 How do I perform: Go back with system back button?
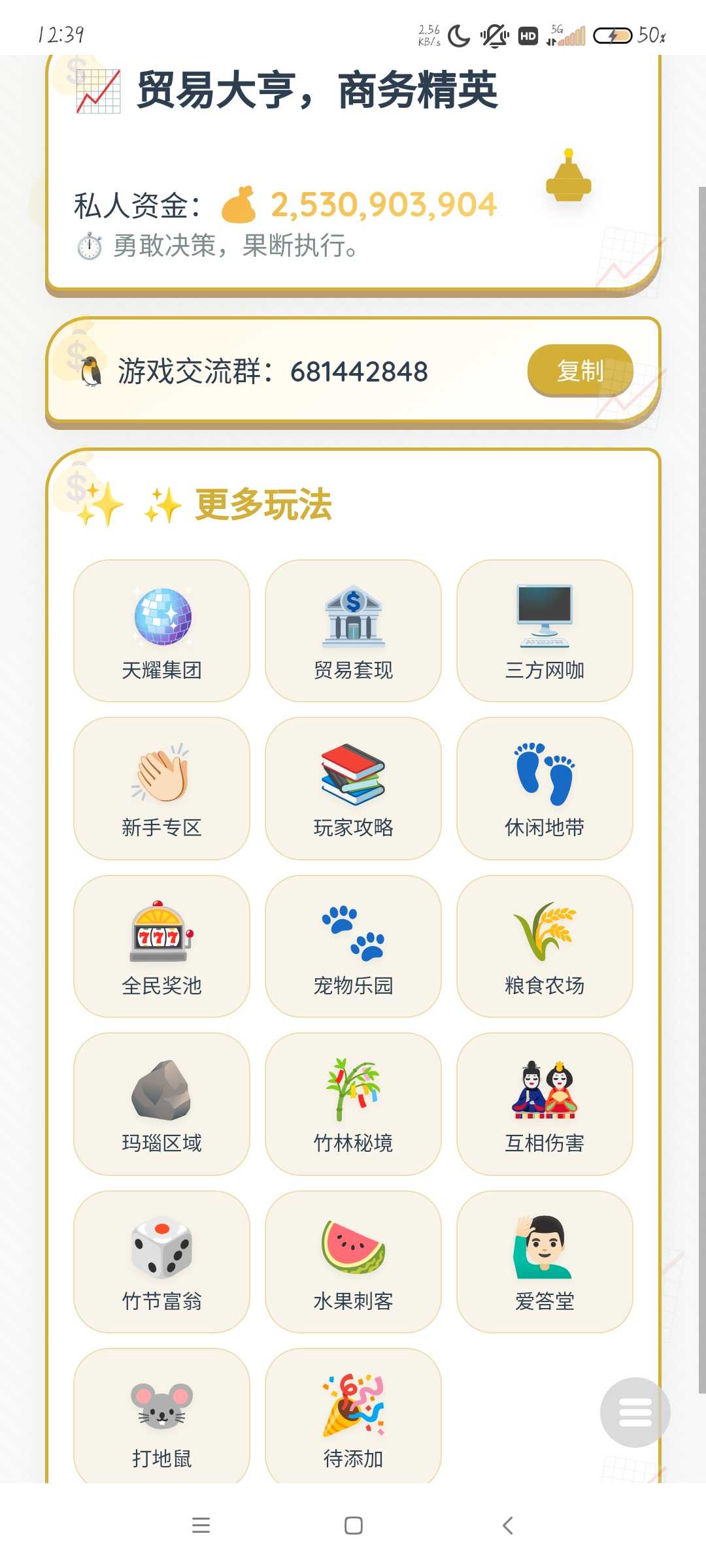click(x=507, y=1526)
